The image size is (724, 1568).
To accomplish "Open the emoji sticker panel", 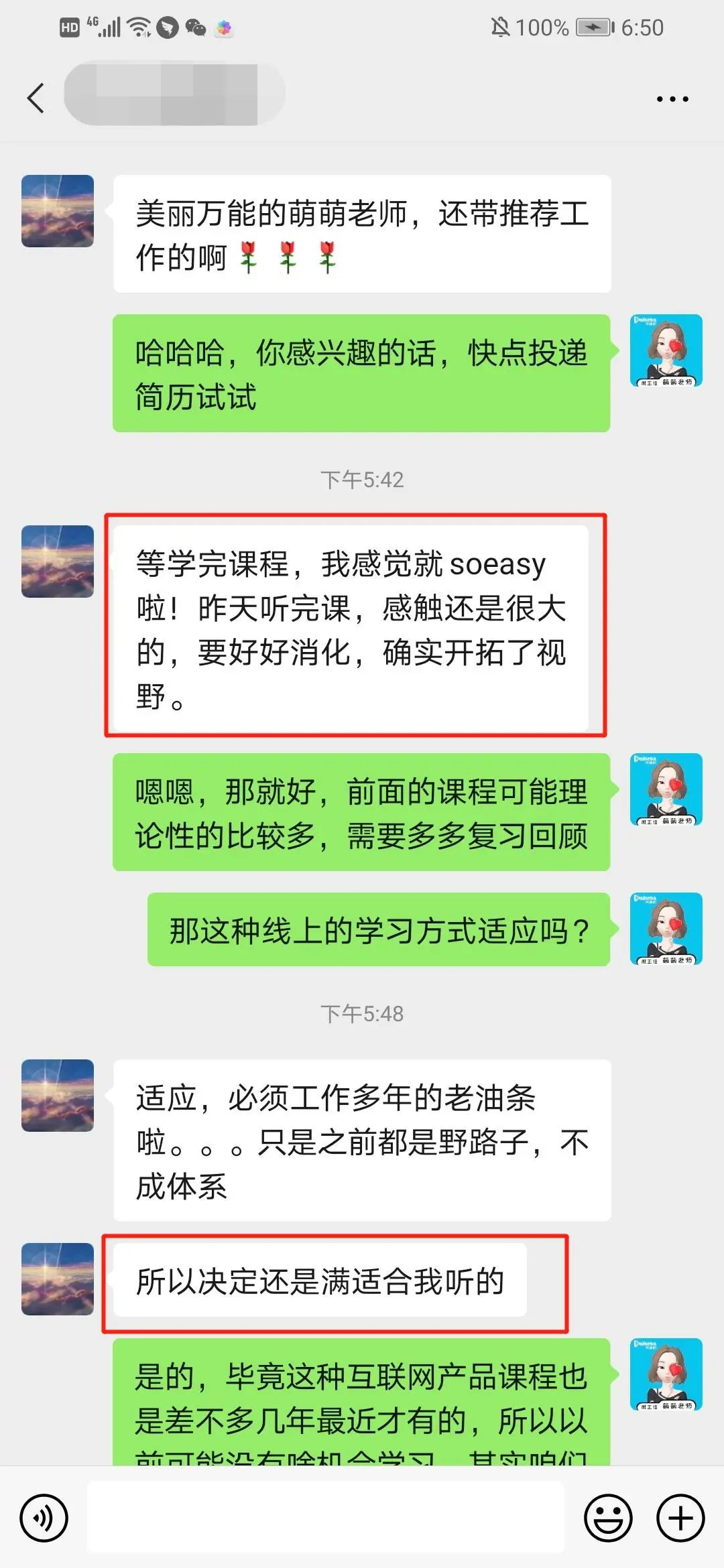I will [608, 1518].
